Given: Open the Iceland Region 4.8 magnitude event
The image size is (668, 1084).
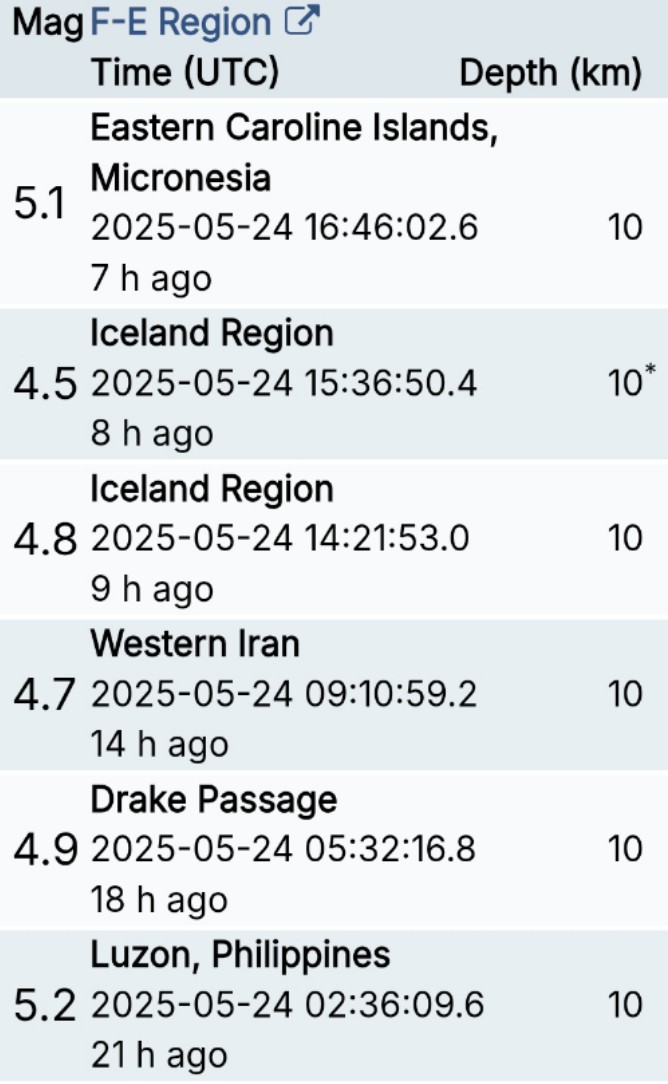Looking at the screenshot, I should [x=334, y=539].
